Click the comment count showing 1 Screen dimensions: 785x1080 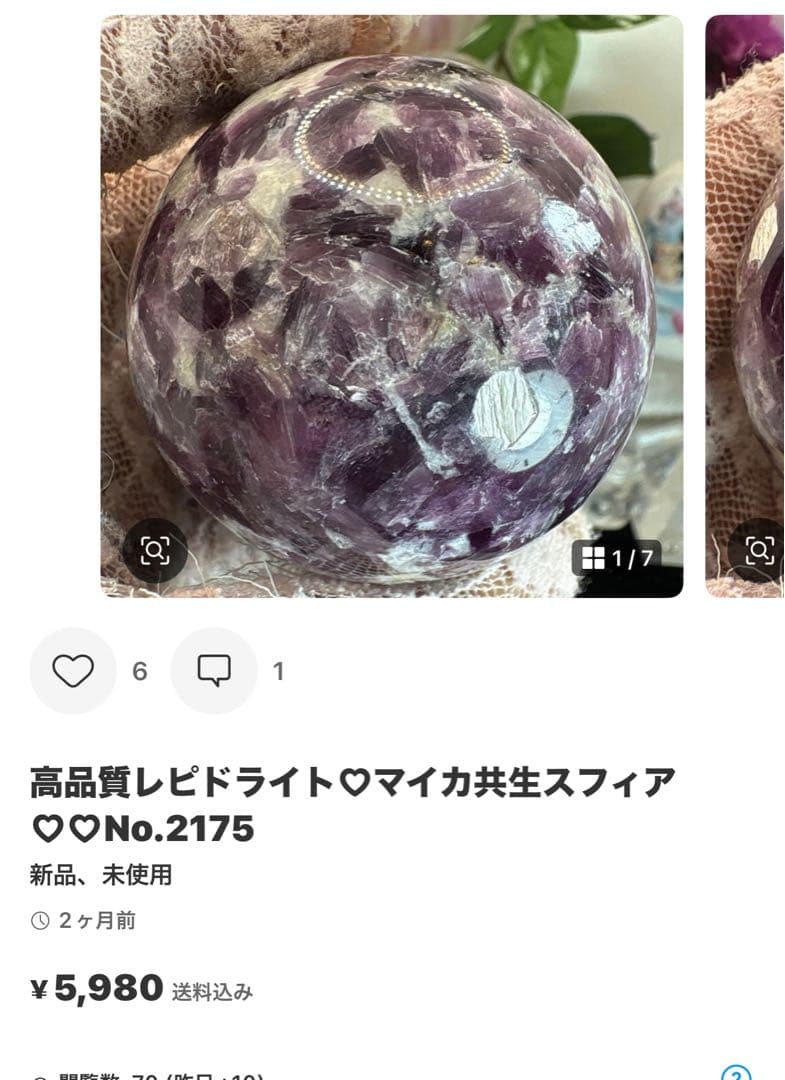pos(278,672)
